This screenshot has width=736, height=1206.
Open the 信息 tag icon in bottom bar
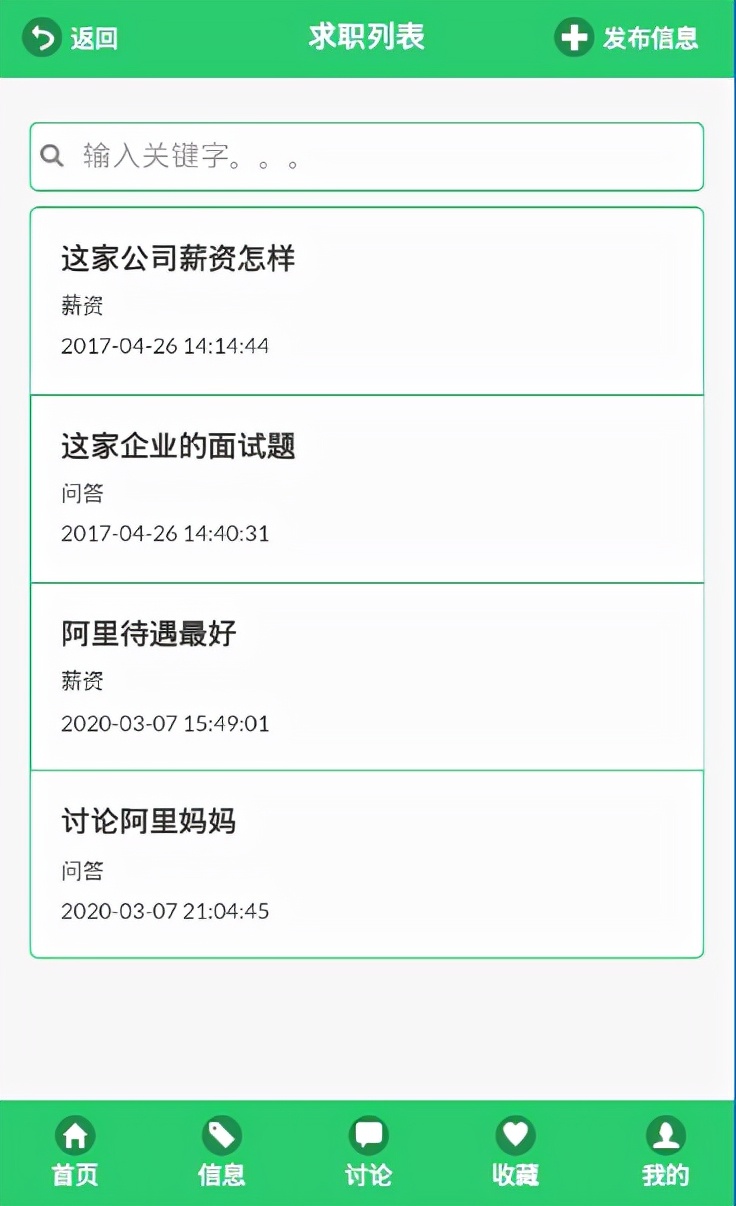pyautogui.click(x=221, y=1135)
